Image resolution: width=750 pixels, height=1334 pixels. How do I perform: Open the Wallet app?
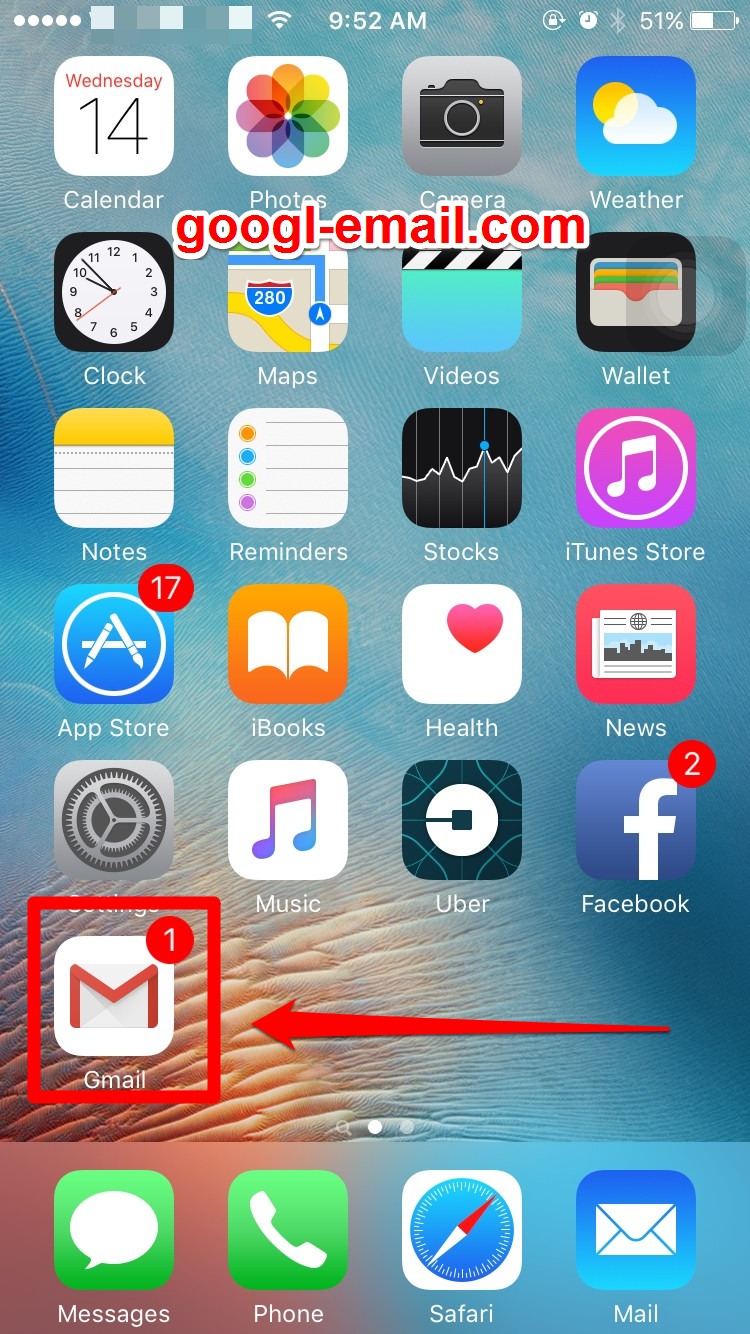[636, 292]
